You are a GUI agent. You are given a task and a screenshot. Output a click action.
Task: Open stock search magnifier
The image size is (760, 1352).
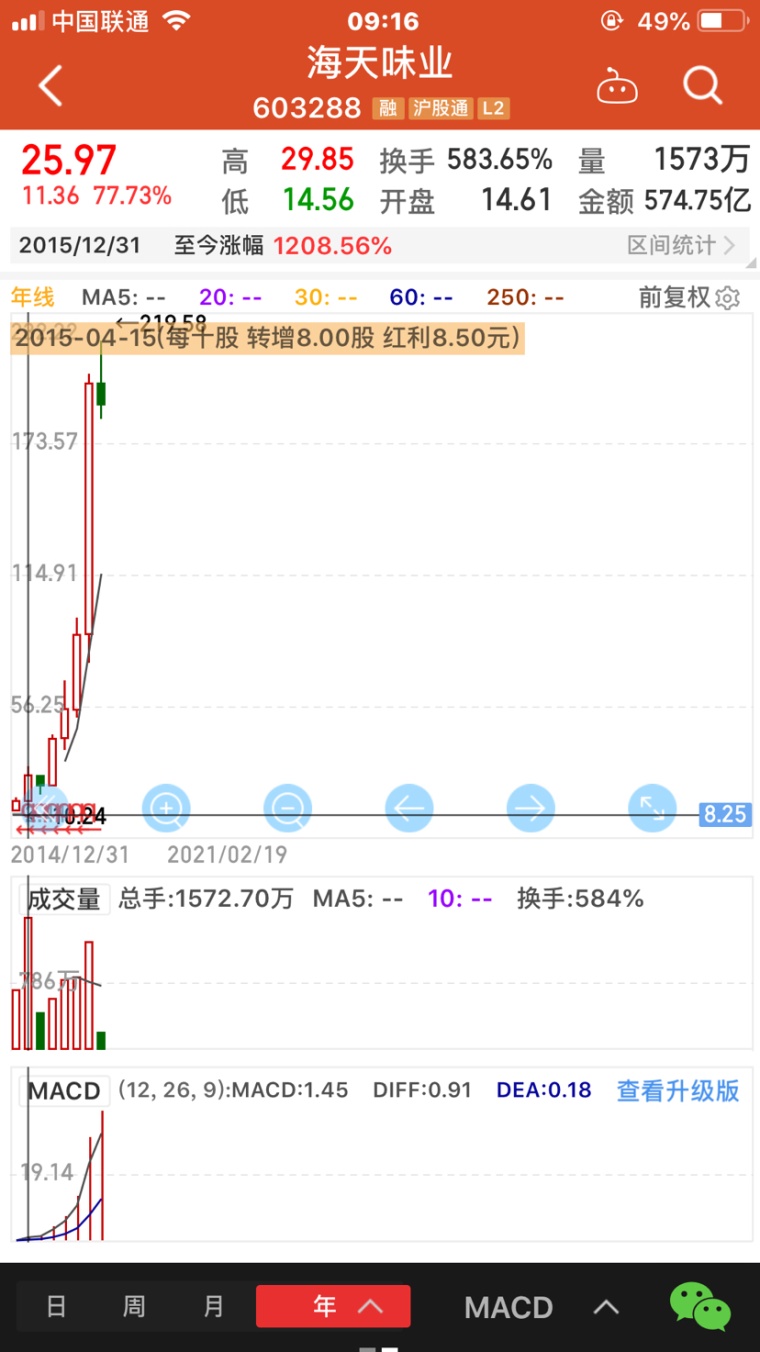702,87
